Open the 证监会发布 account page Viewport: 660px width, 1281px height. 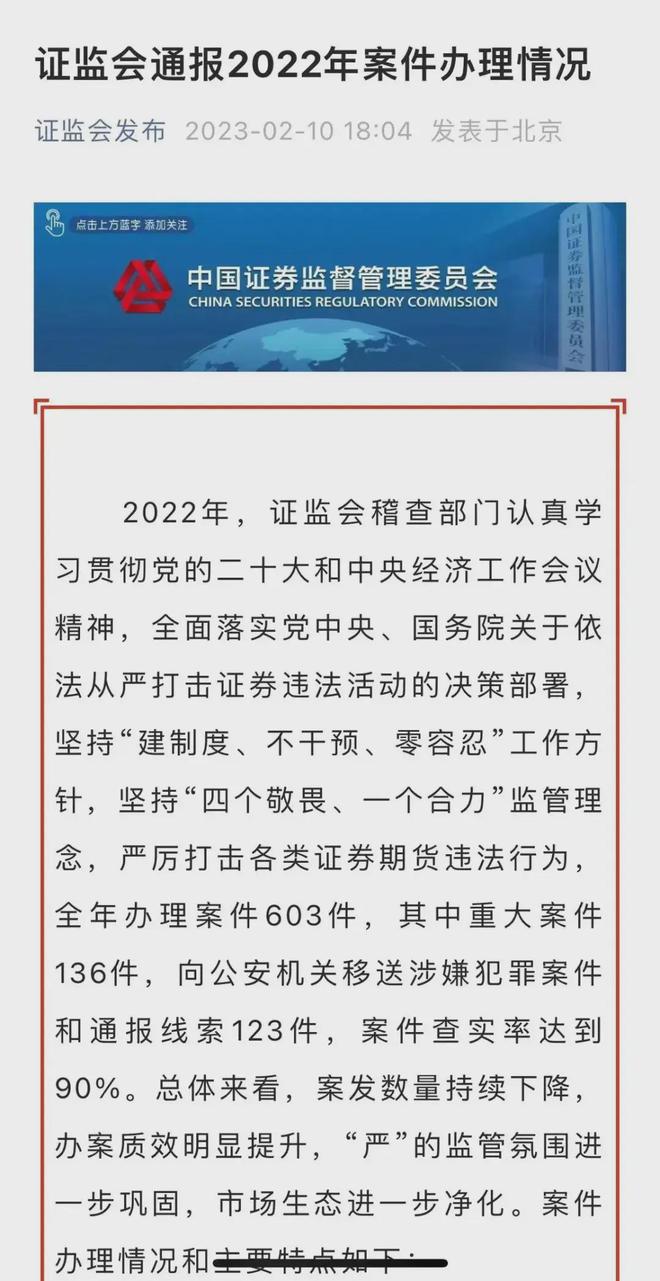pyautogui.click(x=100, y=132)
